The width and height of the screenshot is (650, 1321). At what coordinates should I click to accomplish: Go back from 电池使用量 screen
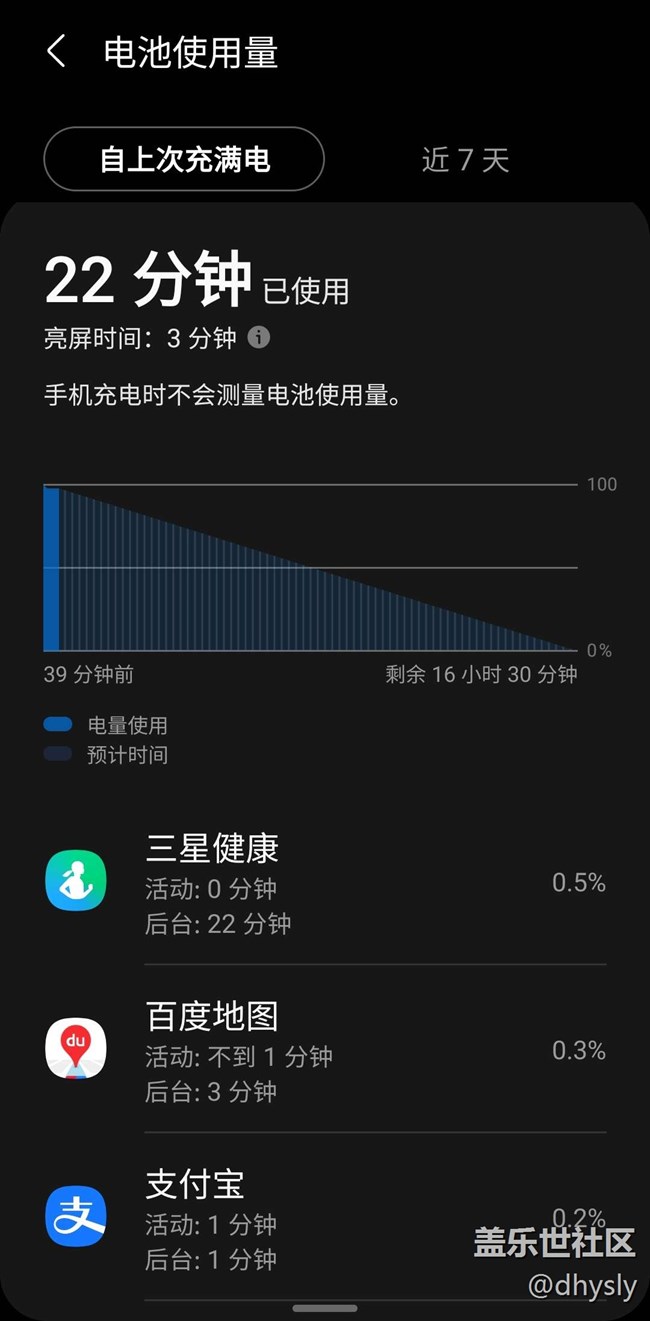pos(57,52)
